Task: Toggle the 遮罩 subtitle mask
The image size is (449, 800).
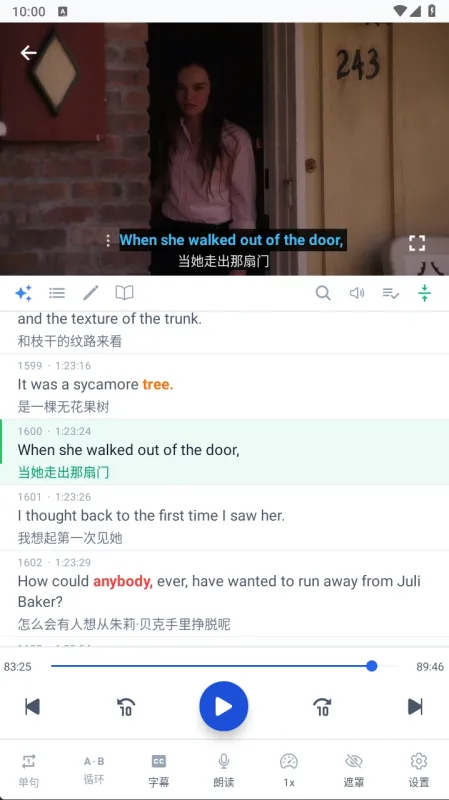Action: 354,770
